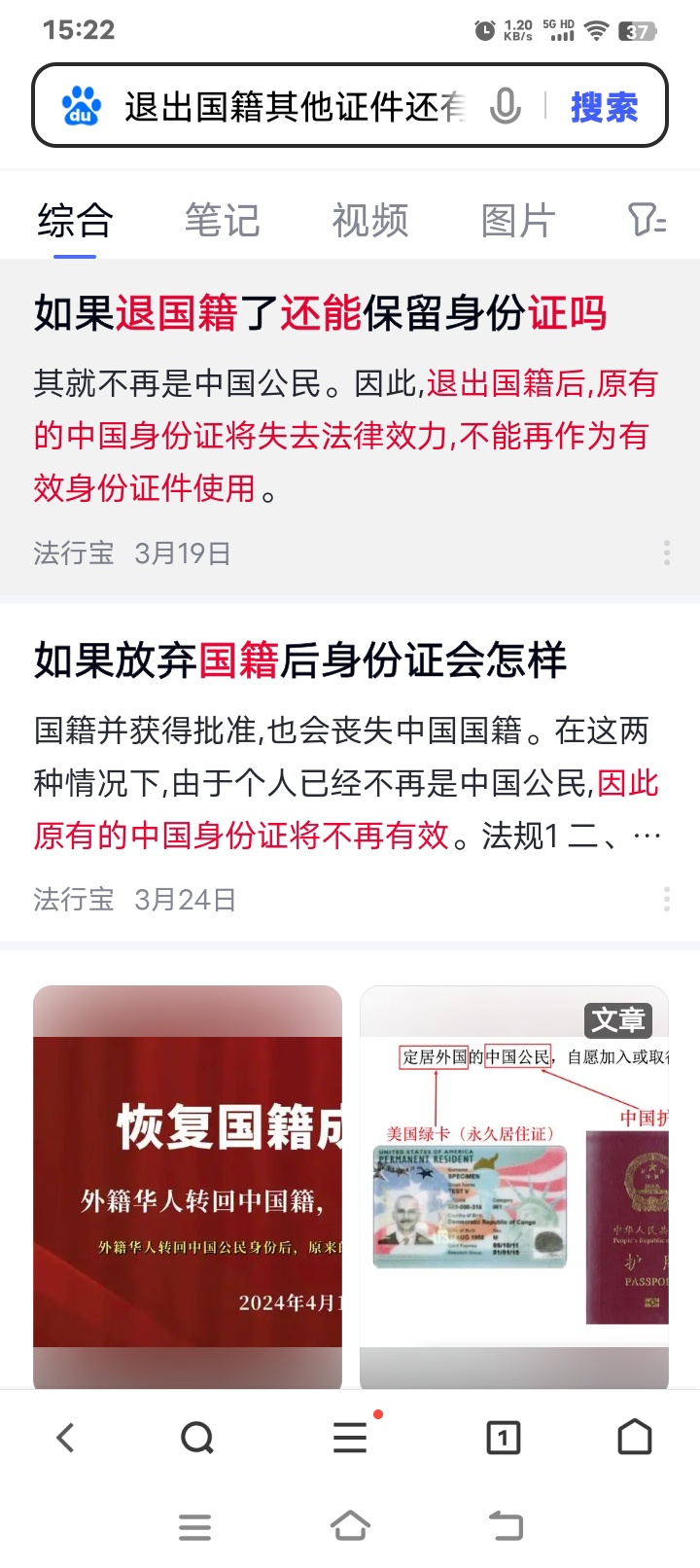The image size is (700, 1568).
Task: Go back with the browser back arrow
Action: [x=65, y=1438]
